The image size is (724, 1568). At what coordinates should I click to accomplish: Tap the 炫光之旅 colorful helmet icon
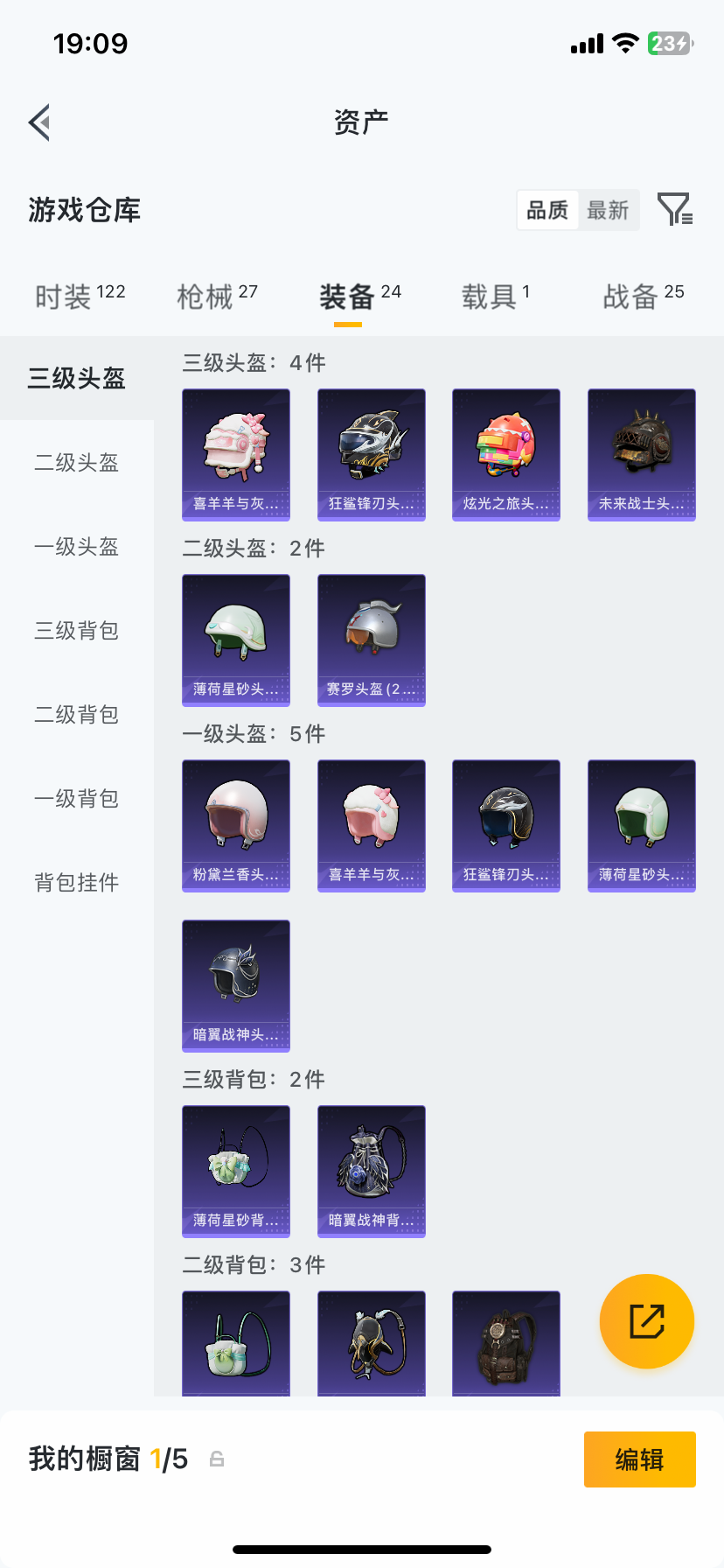505,454
